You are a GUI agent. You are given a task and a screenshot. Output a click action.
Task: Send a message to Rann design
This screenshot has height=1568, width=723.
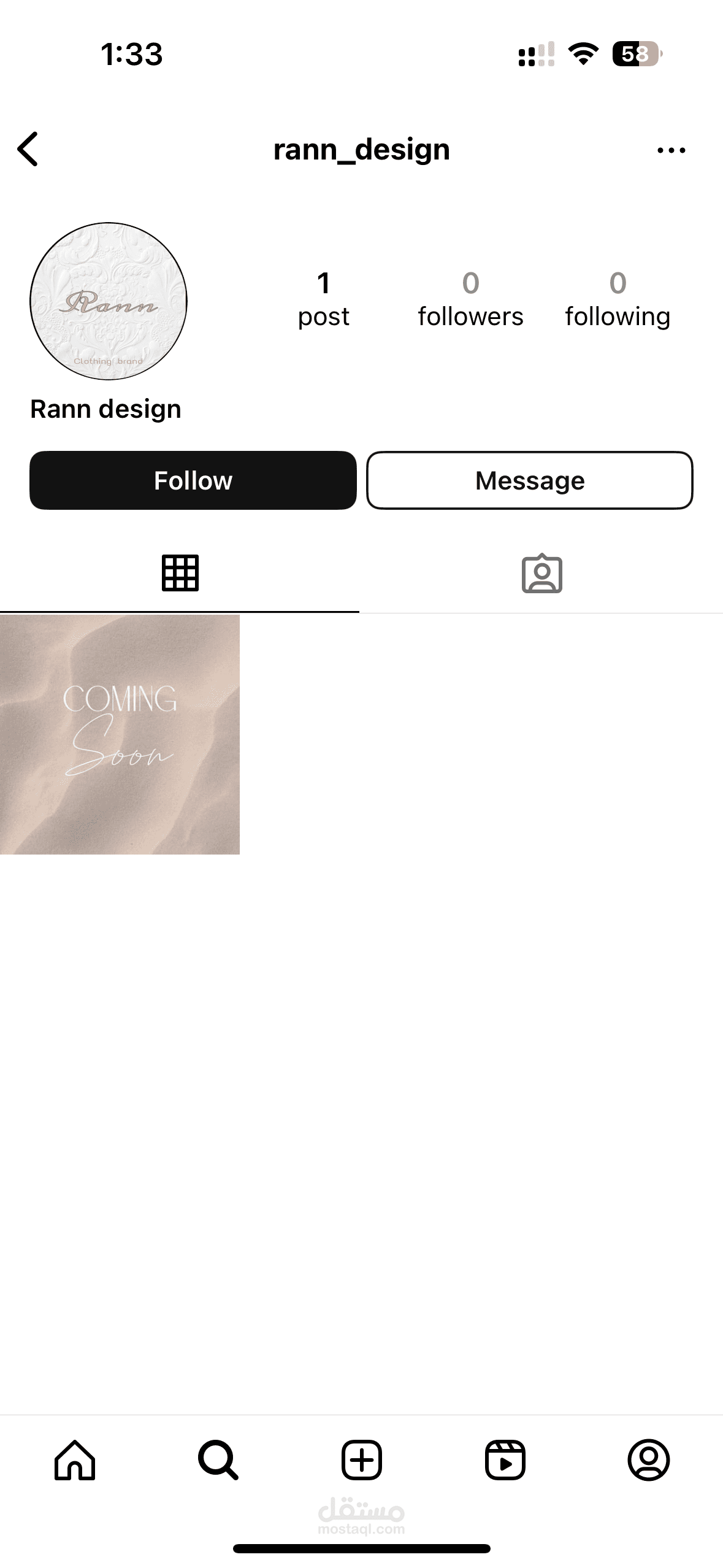click(530, 480)
